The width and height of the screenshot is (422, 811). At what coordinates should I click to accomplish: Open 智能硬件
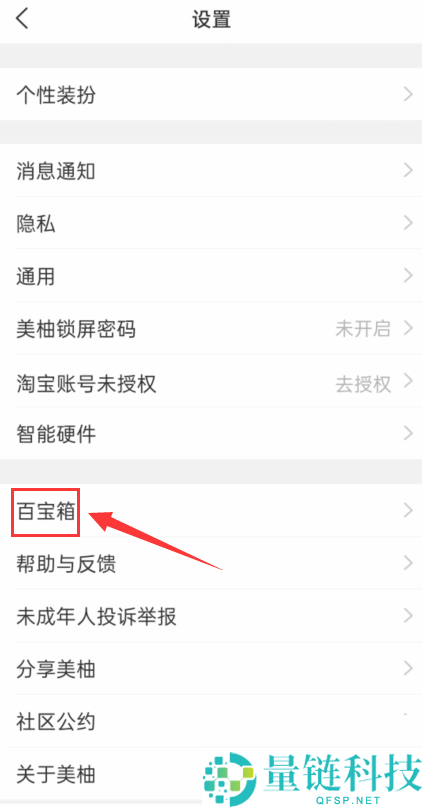[x=211, y=433]
